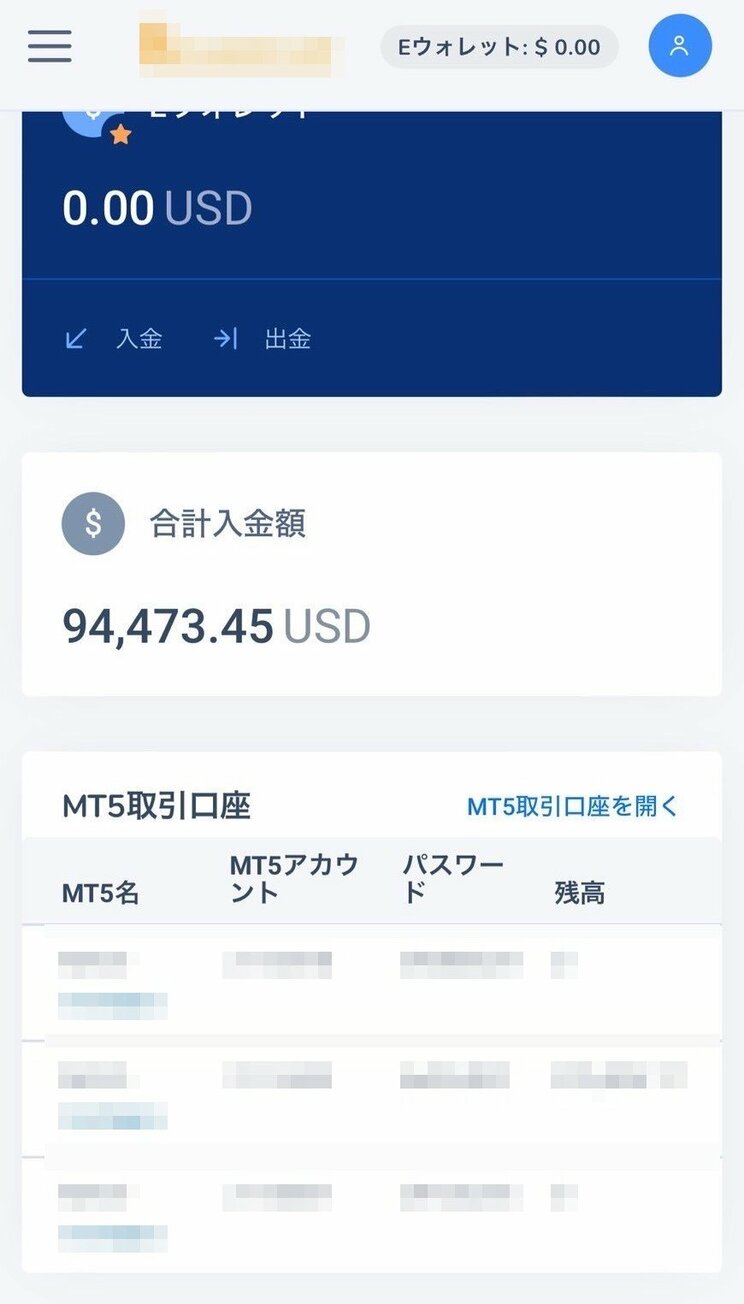This screenshot has width=744, height=1304.
Task: Click the orange star on the wallet icon
Action: pyautogui.click(x=120, y=134)
